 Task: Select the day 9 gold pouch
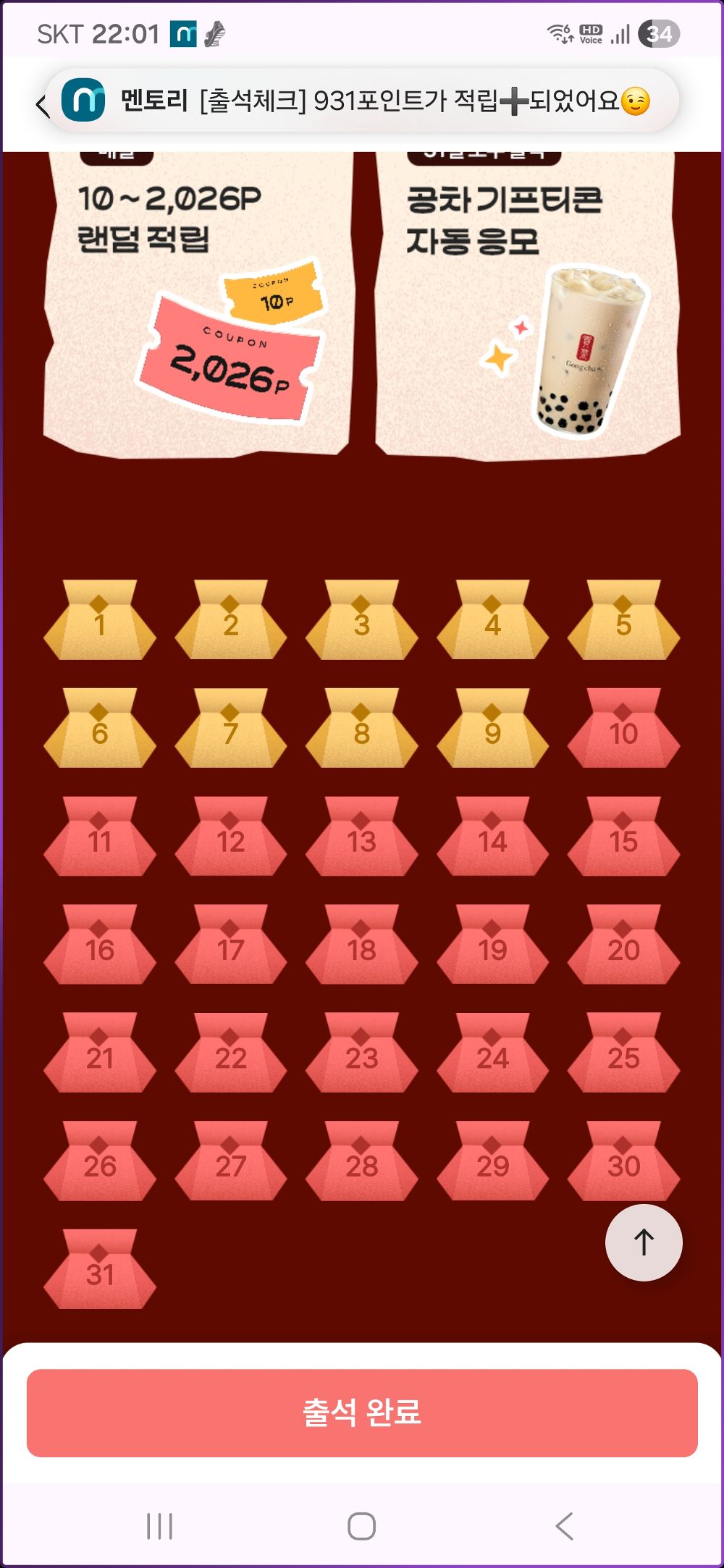pos(492,730)
